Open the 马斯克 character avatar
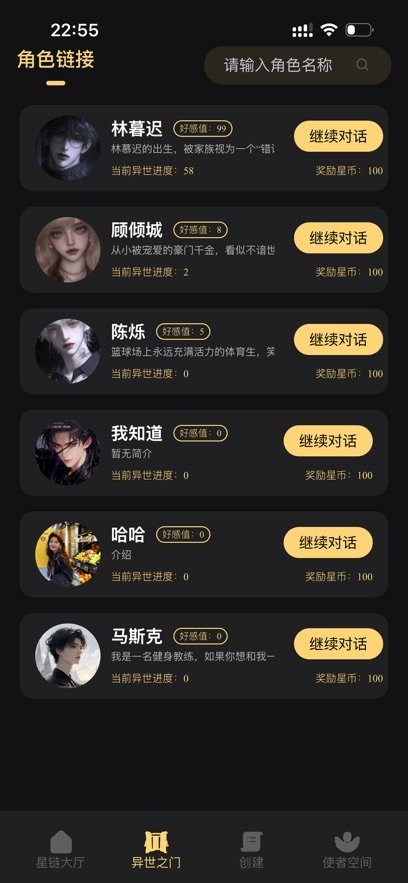This screenshot has height=883, width=408. click(68, 655)
